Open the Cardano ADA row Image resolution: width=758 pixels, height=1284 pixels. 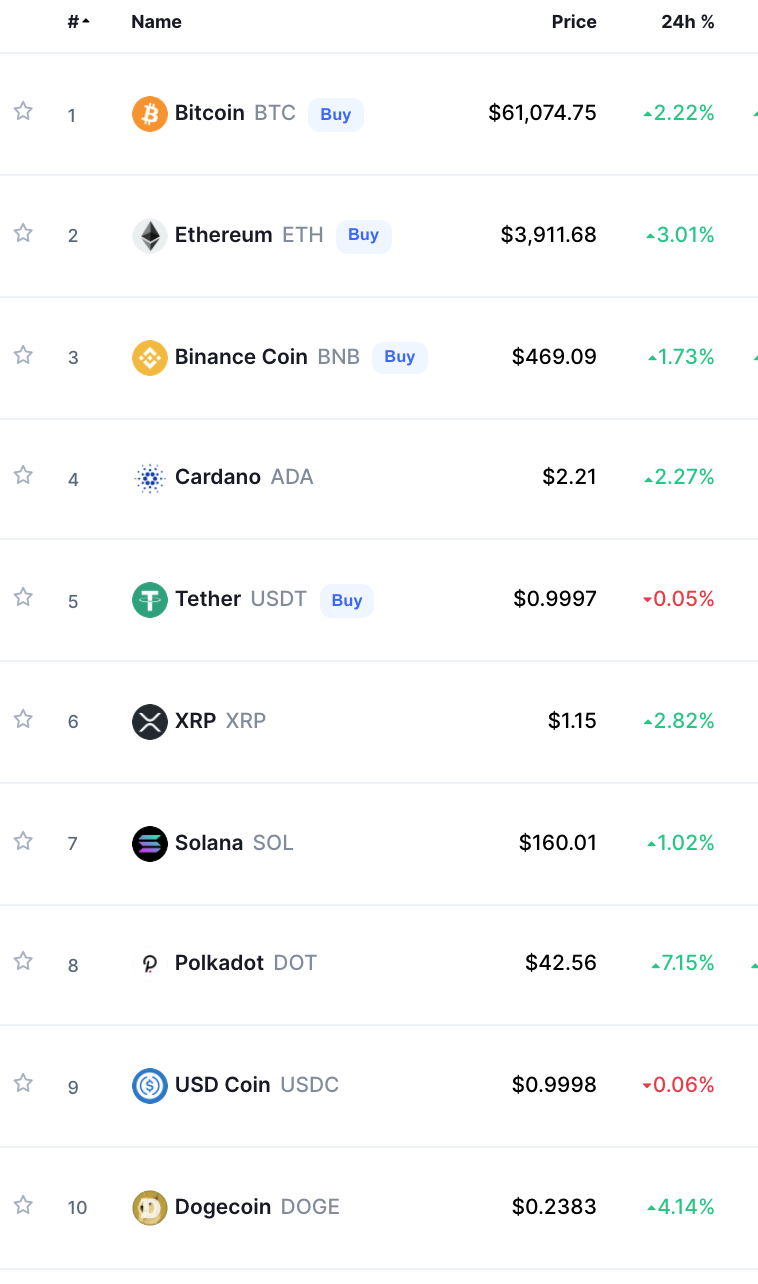coord(379,478)
